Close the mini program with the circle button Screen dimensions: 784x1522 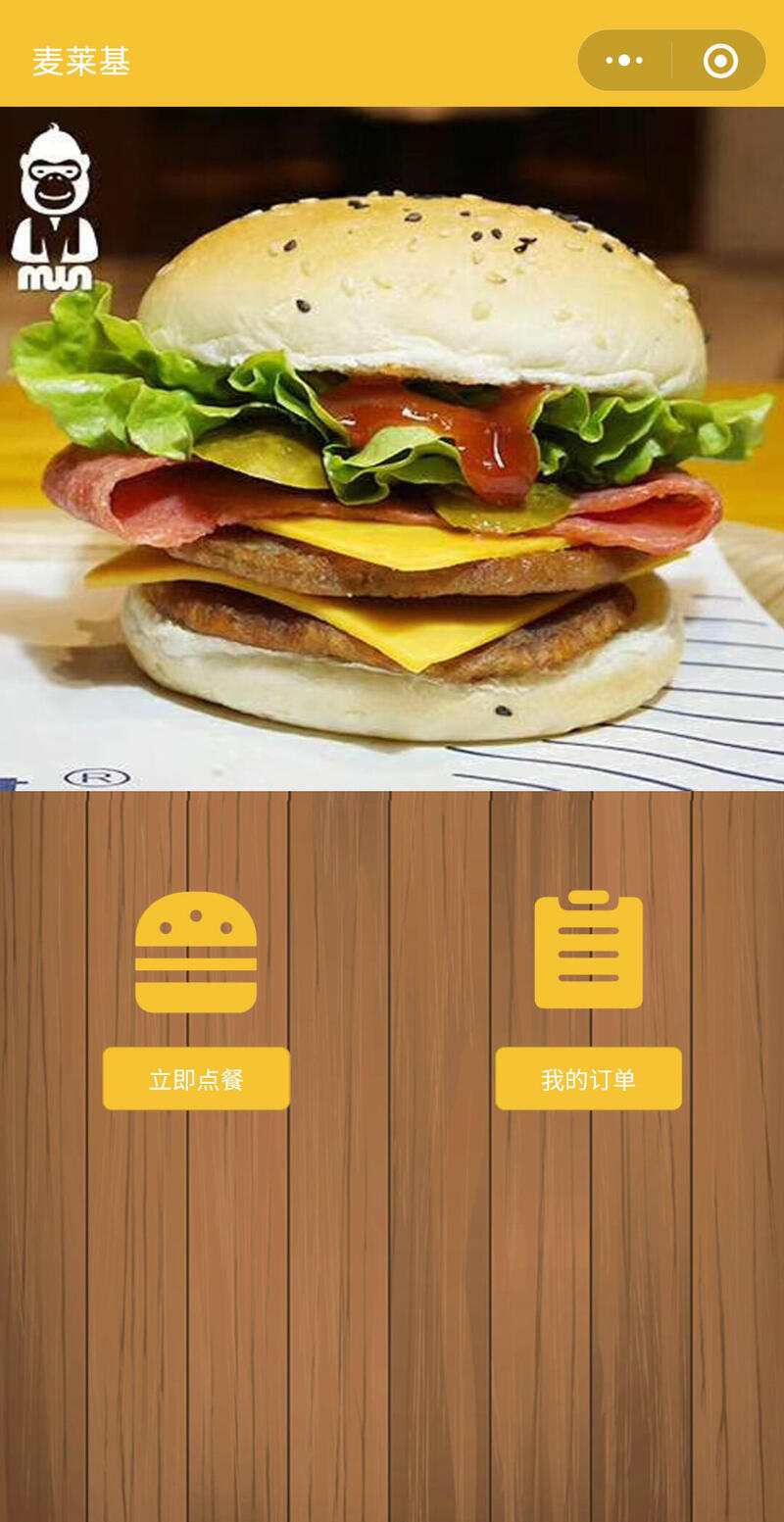pyautogui.click(x=720, y=61)
